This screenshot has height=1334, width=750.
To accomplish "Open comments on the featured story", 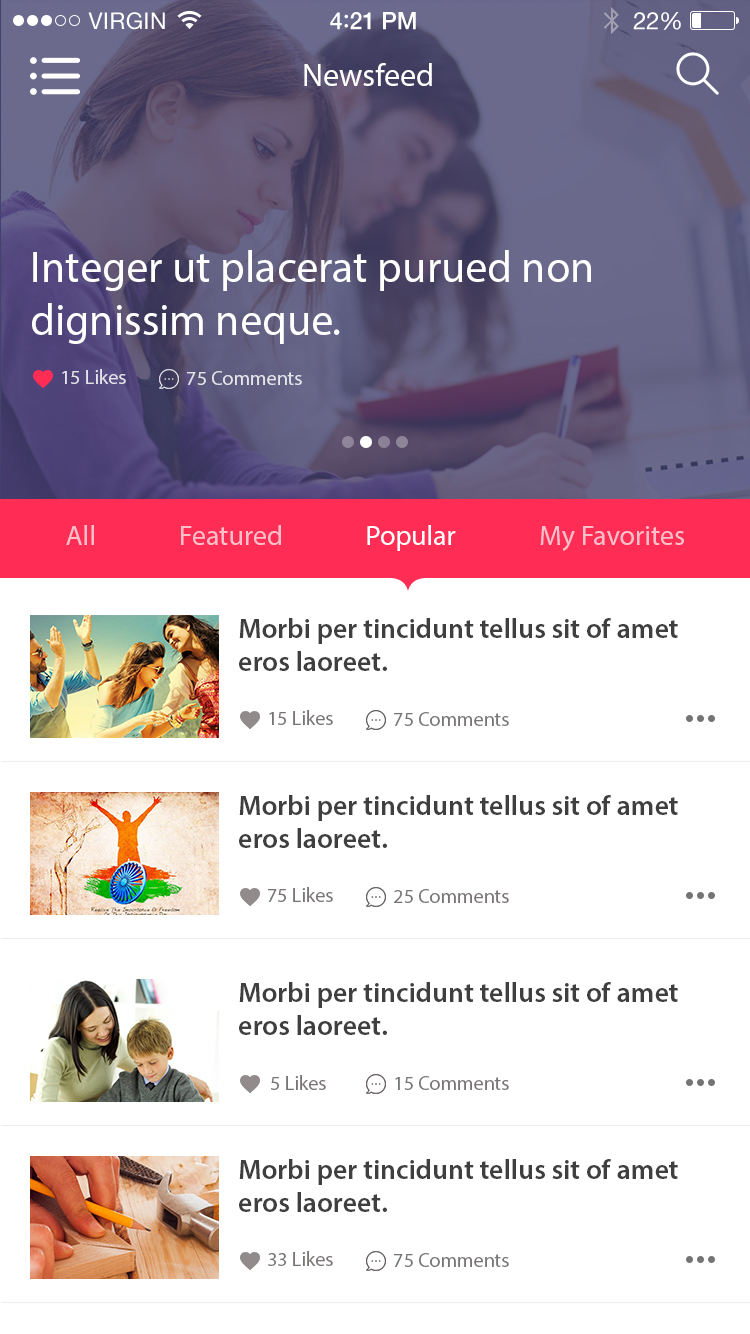I will tap(231, 379).
